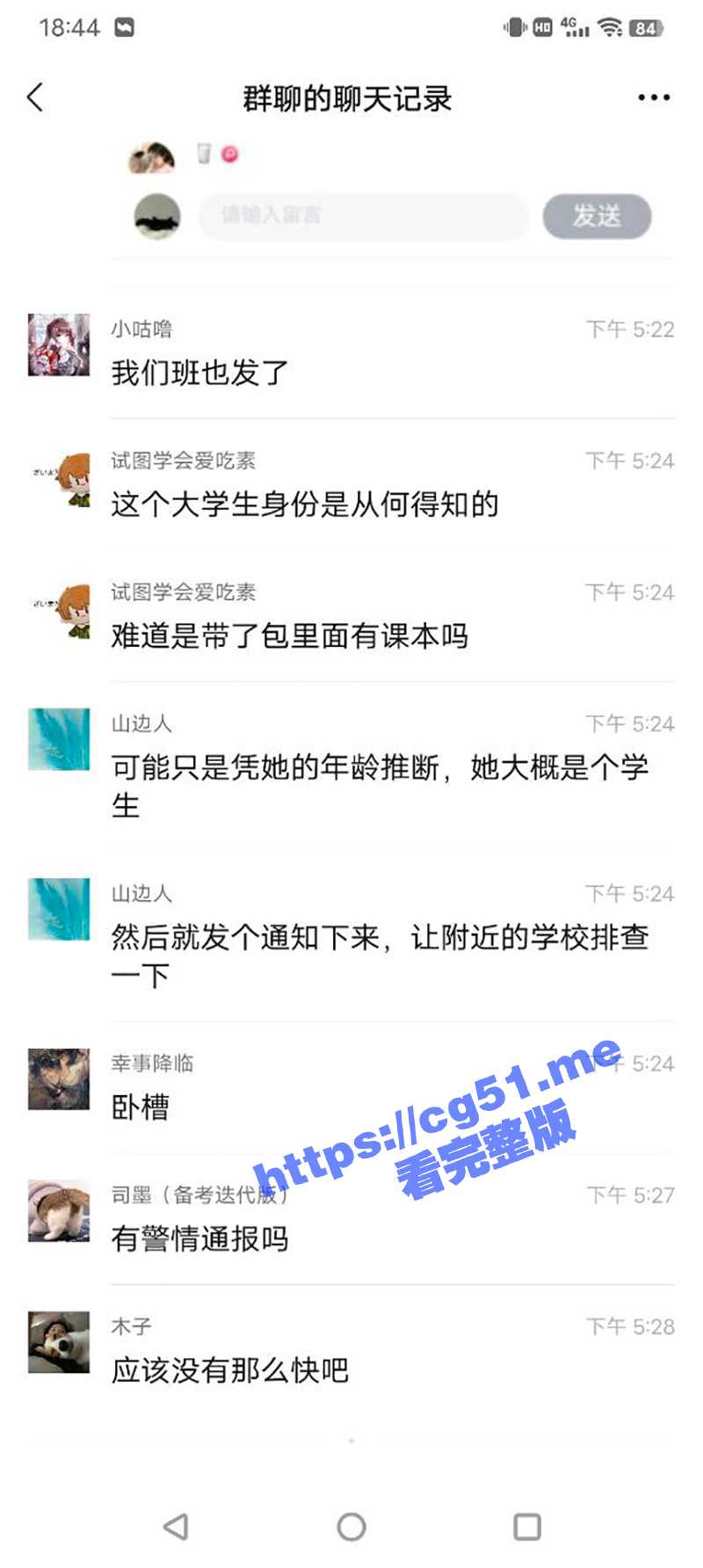Tap the back arrow to exit chat record
Viewport: 703px width, 1568px height.
[35, 97]
